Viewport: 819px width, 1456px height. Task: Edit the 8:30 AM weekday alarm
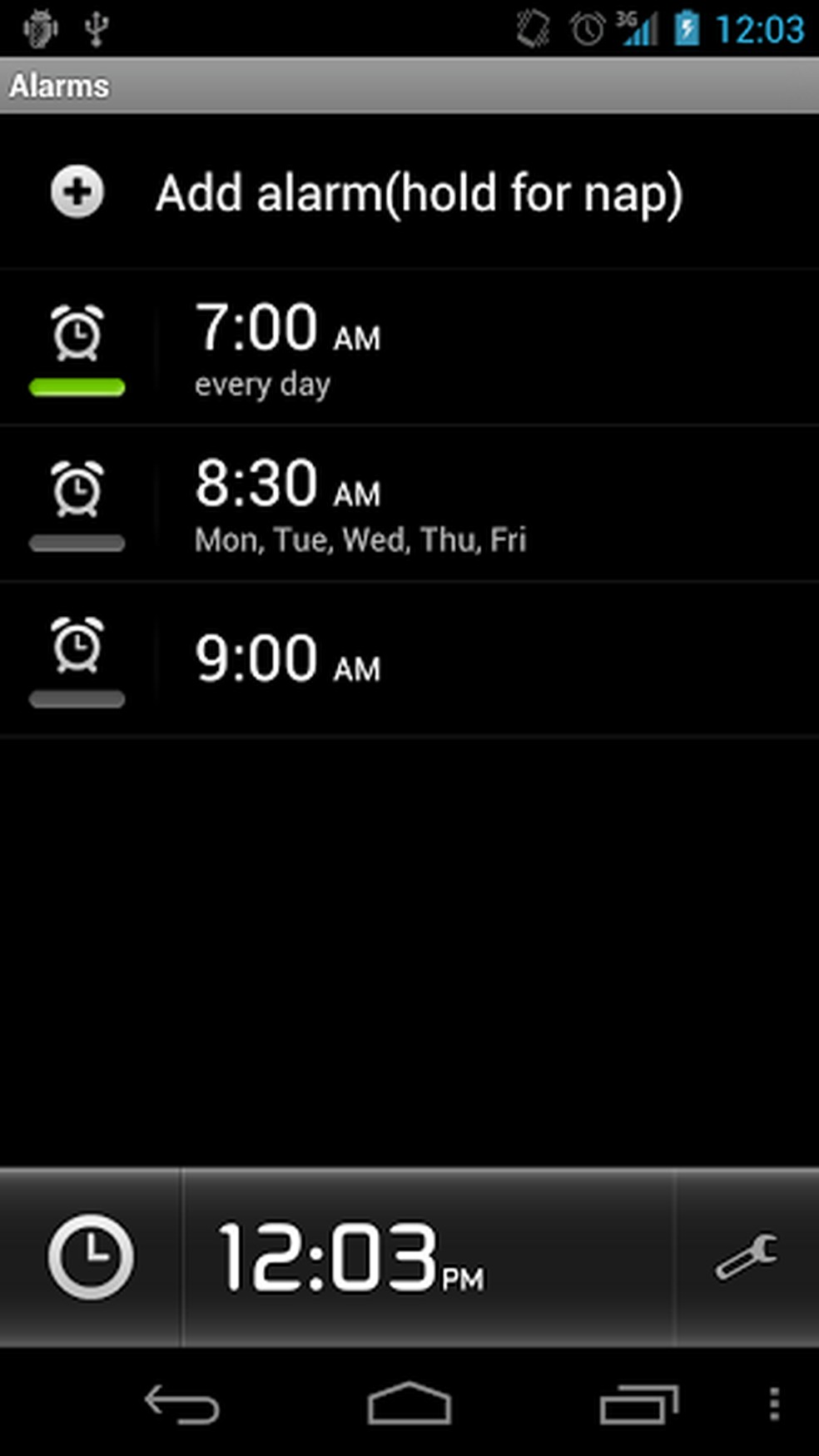click(x=483, y=504)
